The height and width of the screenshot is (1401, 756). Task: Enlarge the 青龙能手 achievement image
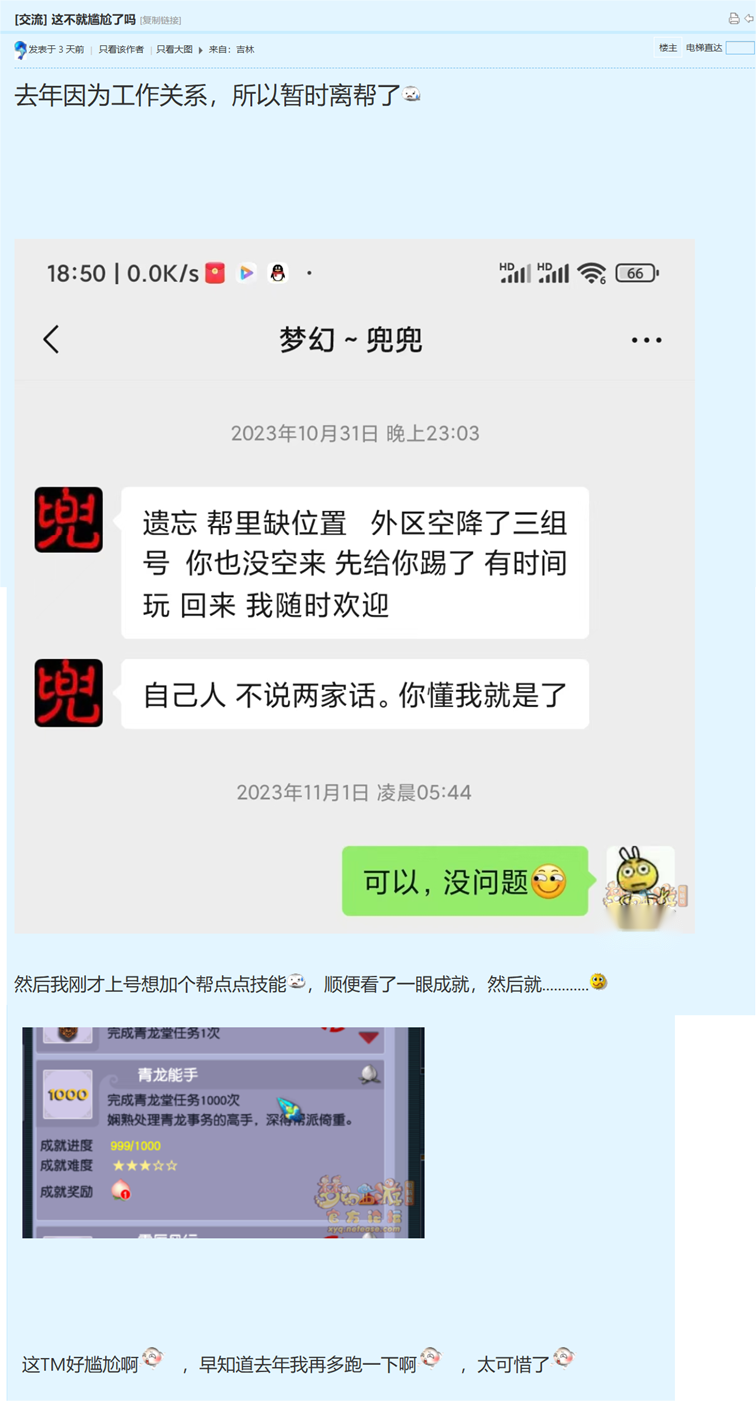coord(223,1132)
